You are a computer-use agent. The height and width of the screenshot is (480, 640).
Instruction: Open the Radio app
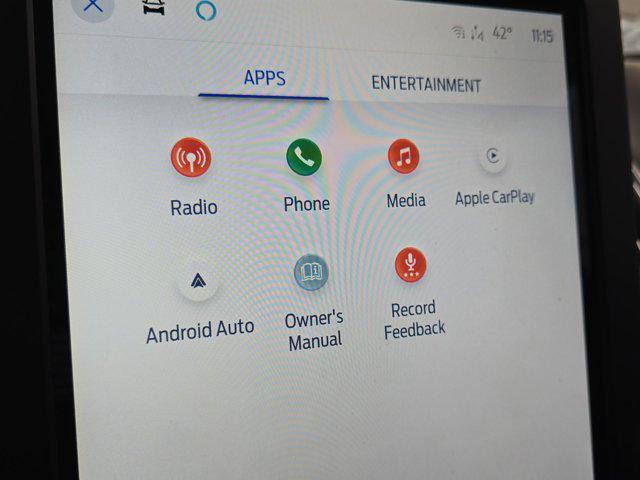point(191,158)
